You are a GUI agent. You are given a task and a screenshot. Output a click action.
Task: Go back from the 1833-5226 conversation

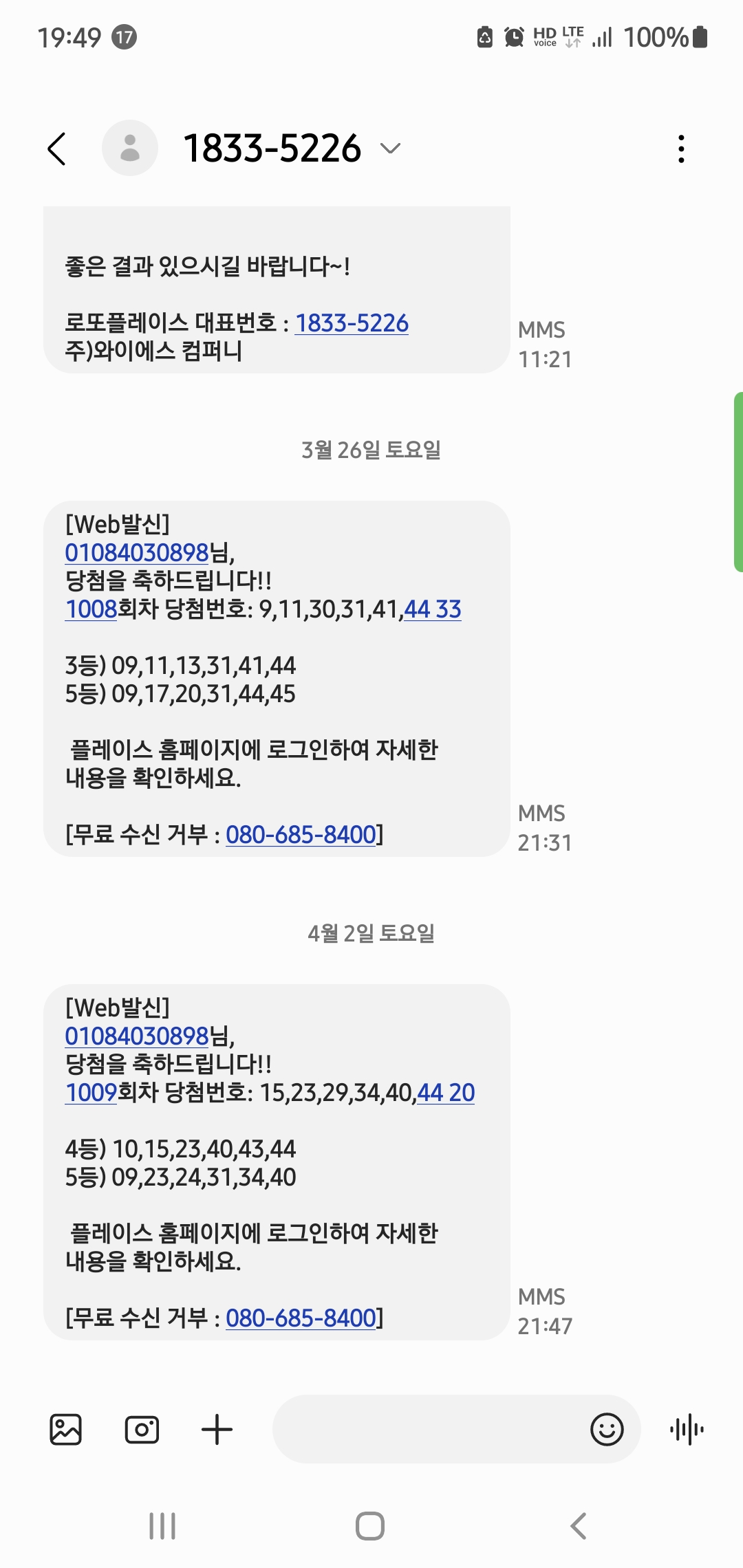57,149
